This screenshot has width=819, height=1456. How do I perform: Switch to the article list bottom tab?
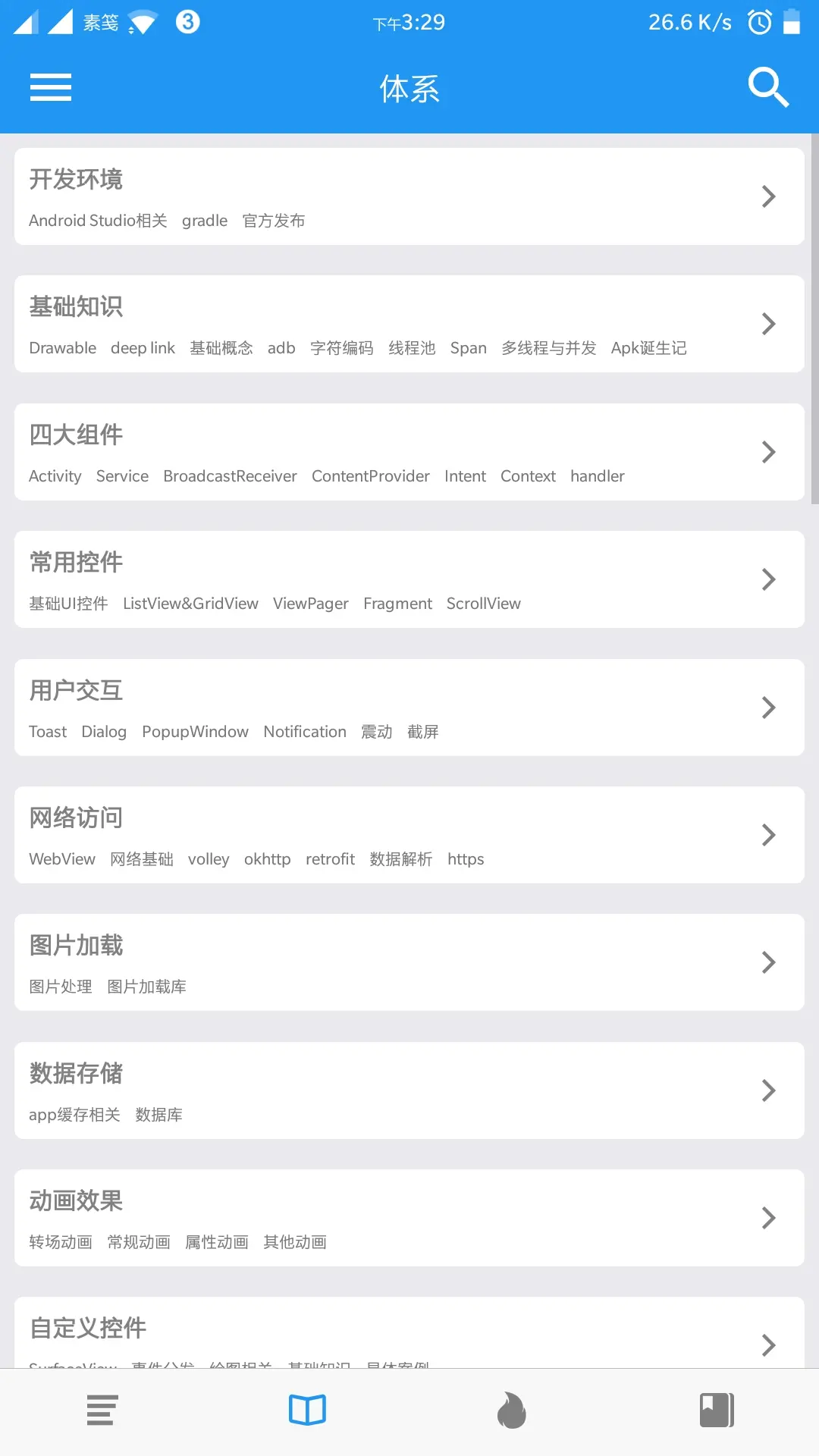[102, 1410]
